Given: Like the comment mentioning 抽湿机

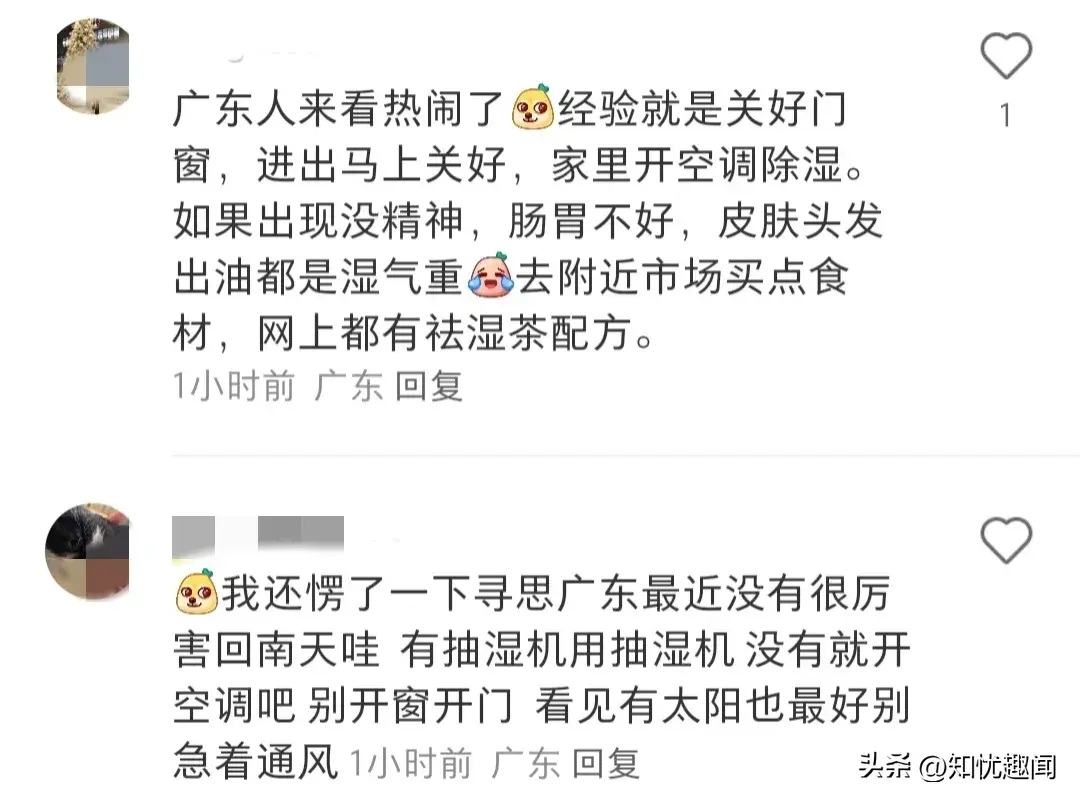Looking at the screenshot, I should point(1005,541).
